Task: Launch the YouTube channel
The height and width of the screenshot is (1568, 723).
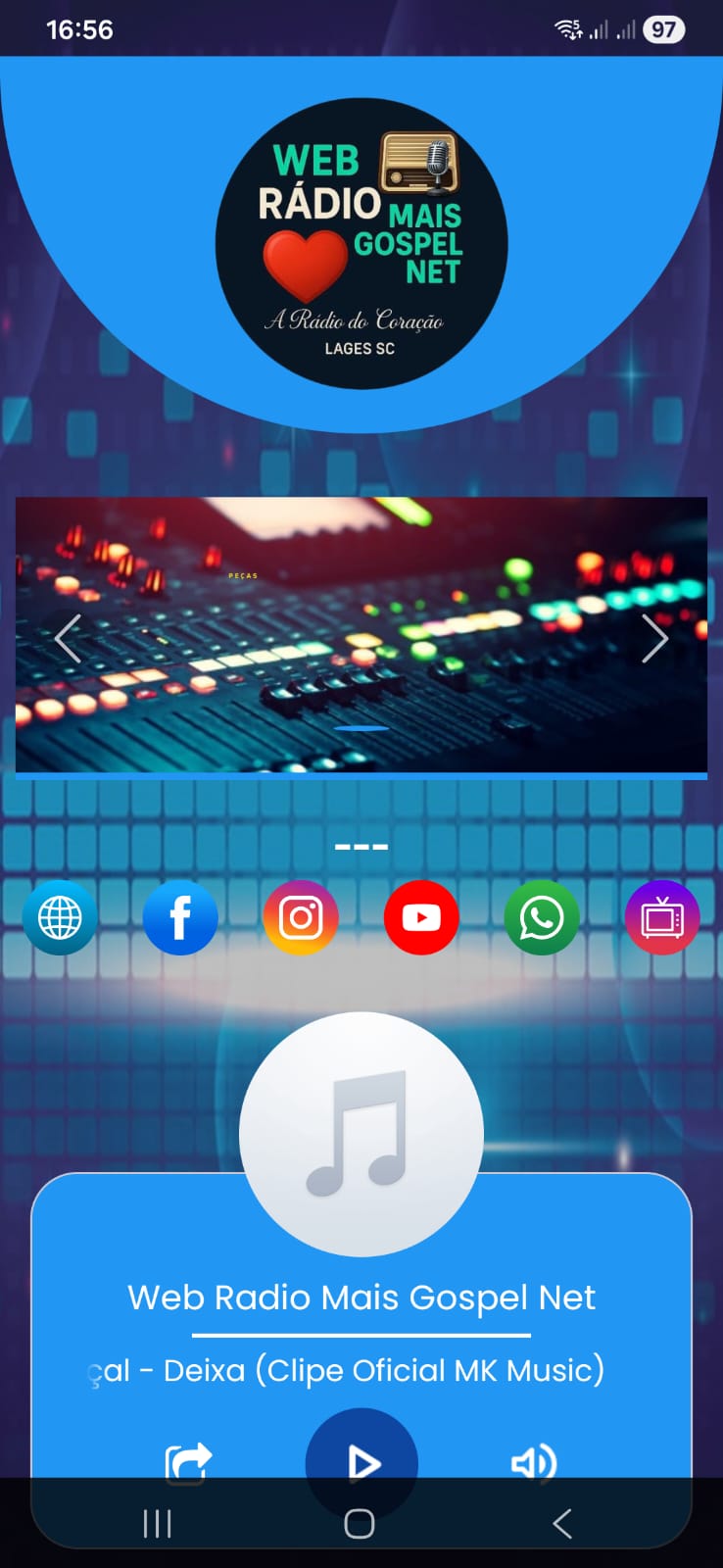Action: pyautogui.click(x=421, y=918)
